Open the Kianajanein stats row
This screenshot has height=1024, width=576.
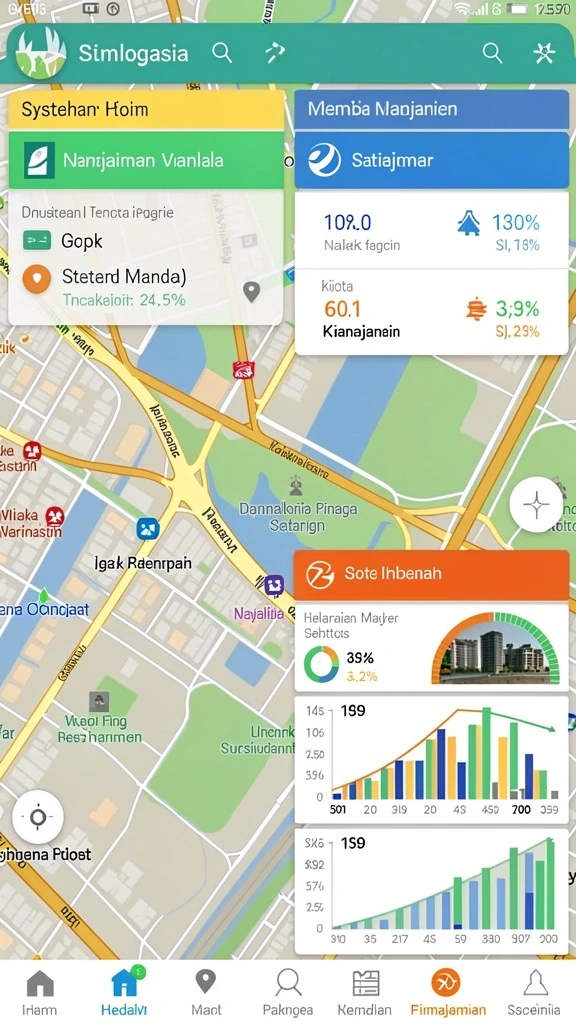(432, 312)
